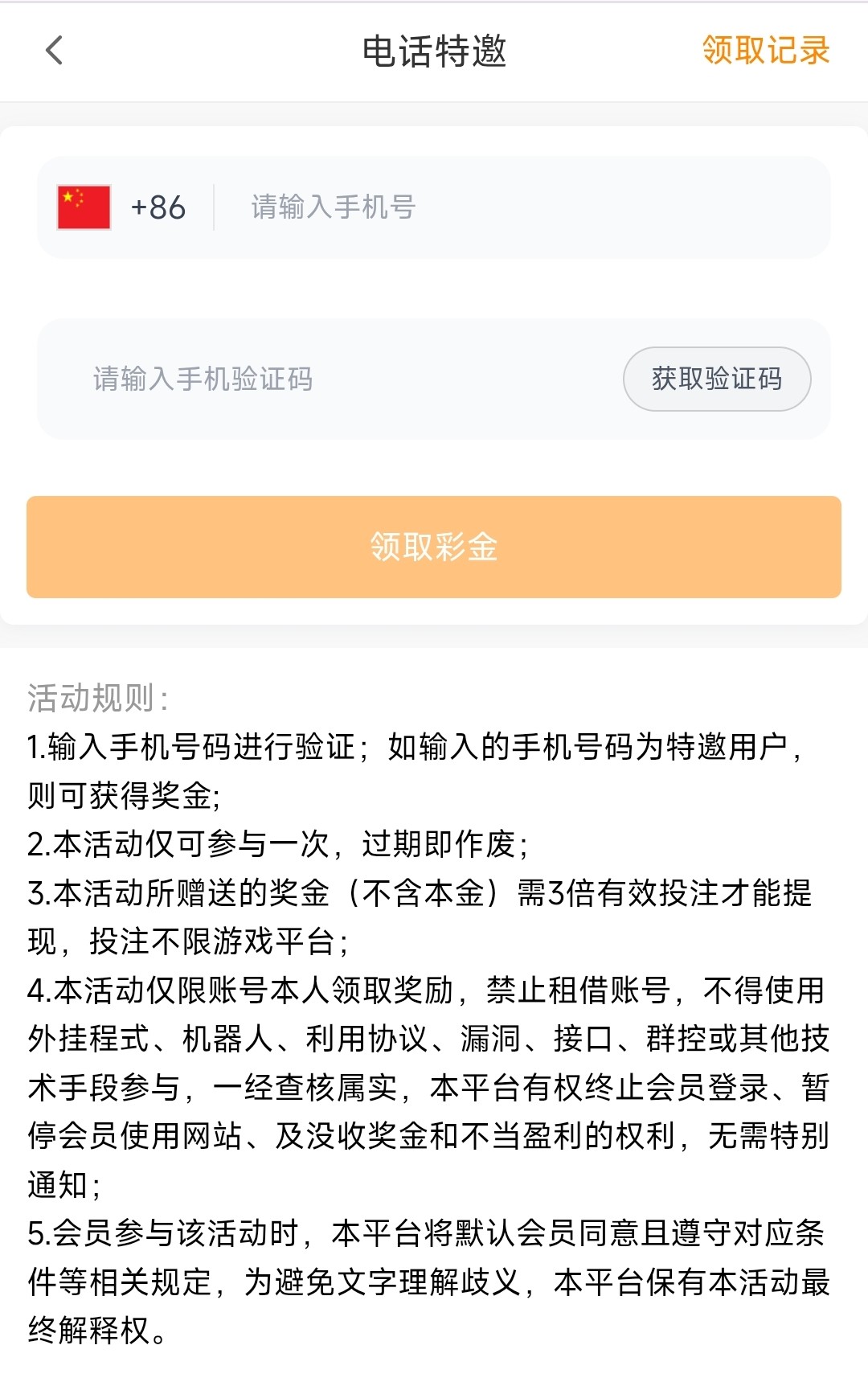The width and height of the screenshot is (868, 1378).
Task: Tap 获取验证码 to request a code
Action: pos(716,379)
